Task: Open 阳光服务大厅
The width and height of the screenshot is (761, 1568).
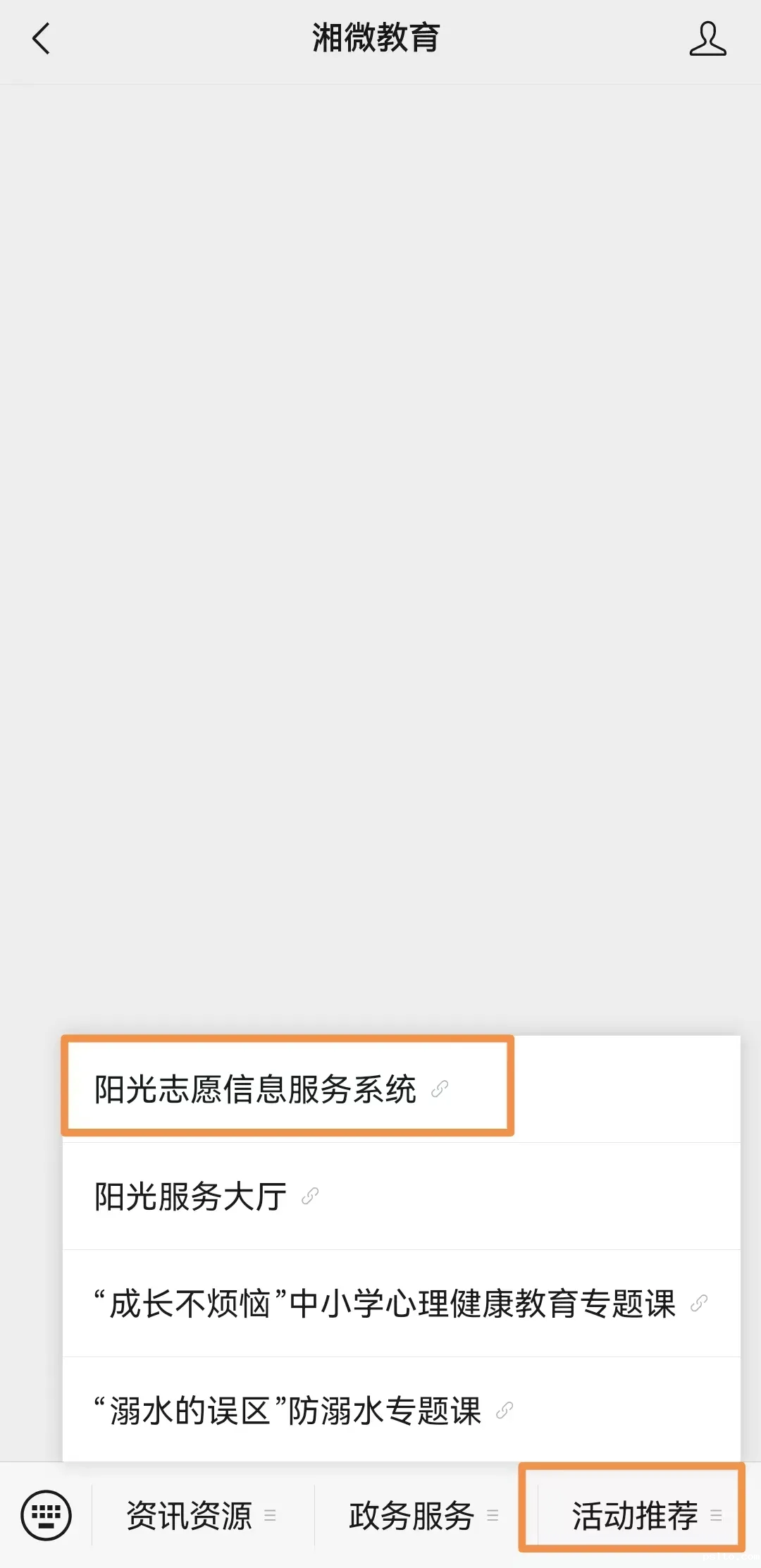Action: click(x=206, y=1196)
